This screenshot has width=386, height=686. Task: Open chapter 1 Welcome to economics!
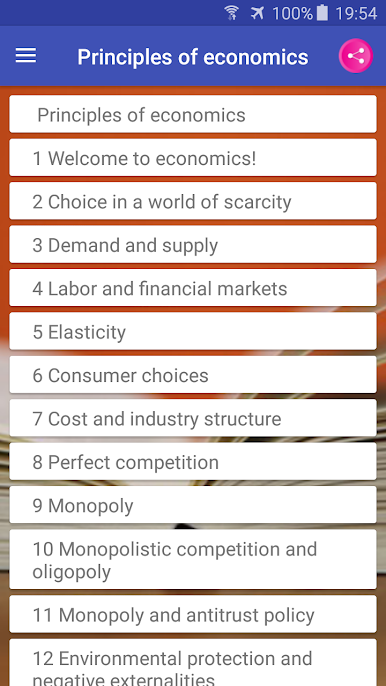click(x=193, y=158)
